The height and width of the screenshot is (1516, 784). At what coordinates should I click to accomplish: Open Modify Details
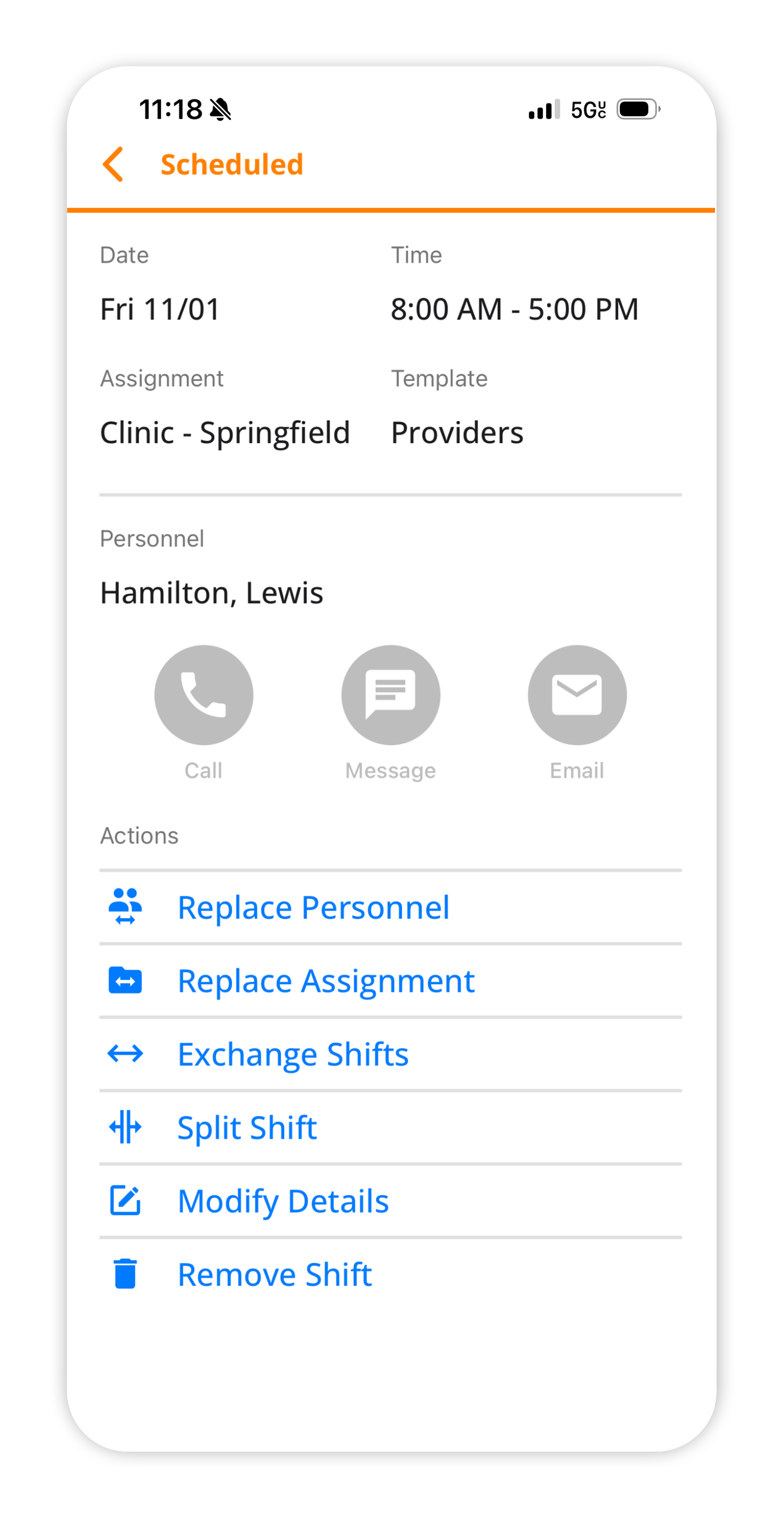[x=283, y=1201]
